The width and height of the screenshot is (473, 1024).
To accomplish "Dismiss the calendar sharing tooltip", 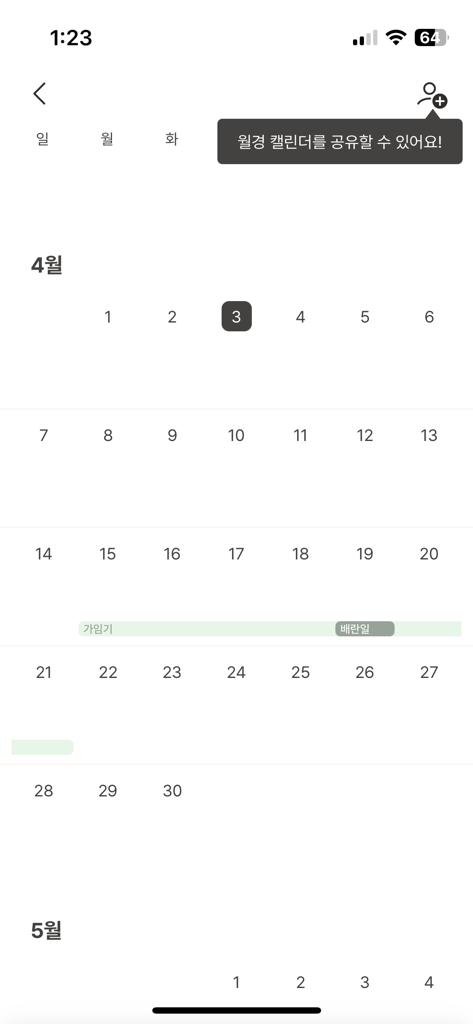I will 340,141.
